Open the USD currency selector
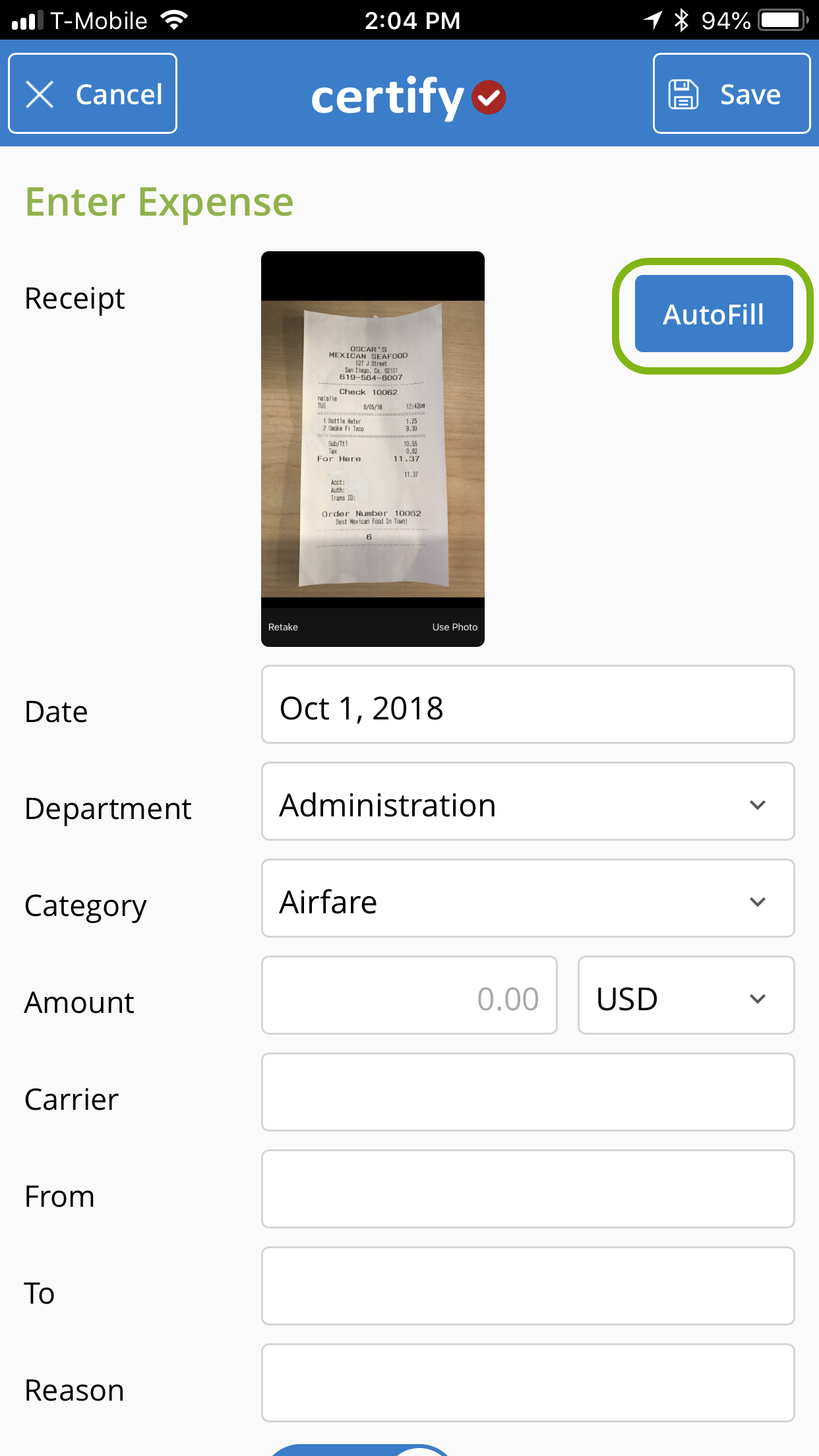The width and height of the screenshot is (819, 1456). tap(686, 996)
